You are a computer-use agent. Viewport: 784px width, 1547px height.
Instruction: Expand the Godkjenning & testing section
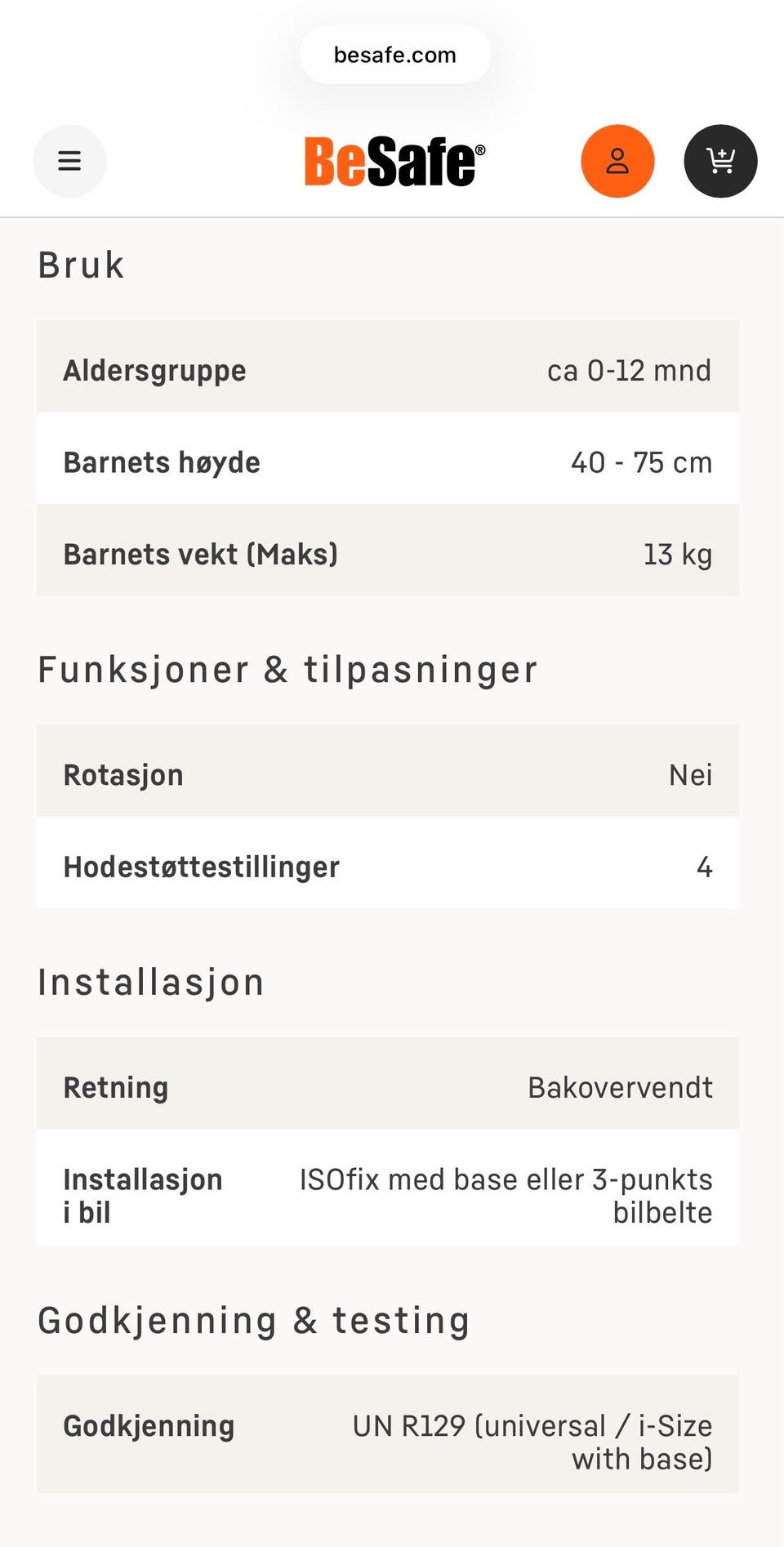click(x=253, y=1320)
